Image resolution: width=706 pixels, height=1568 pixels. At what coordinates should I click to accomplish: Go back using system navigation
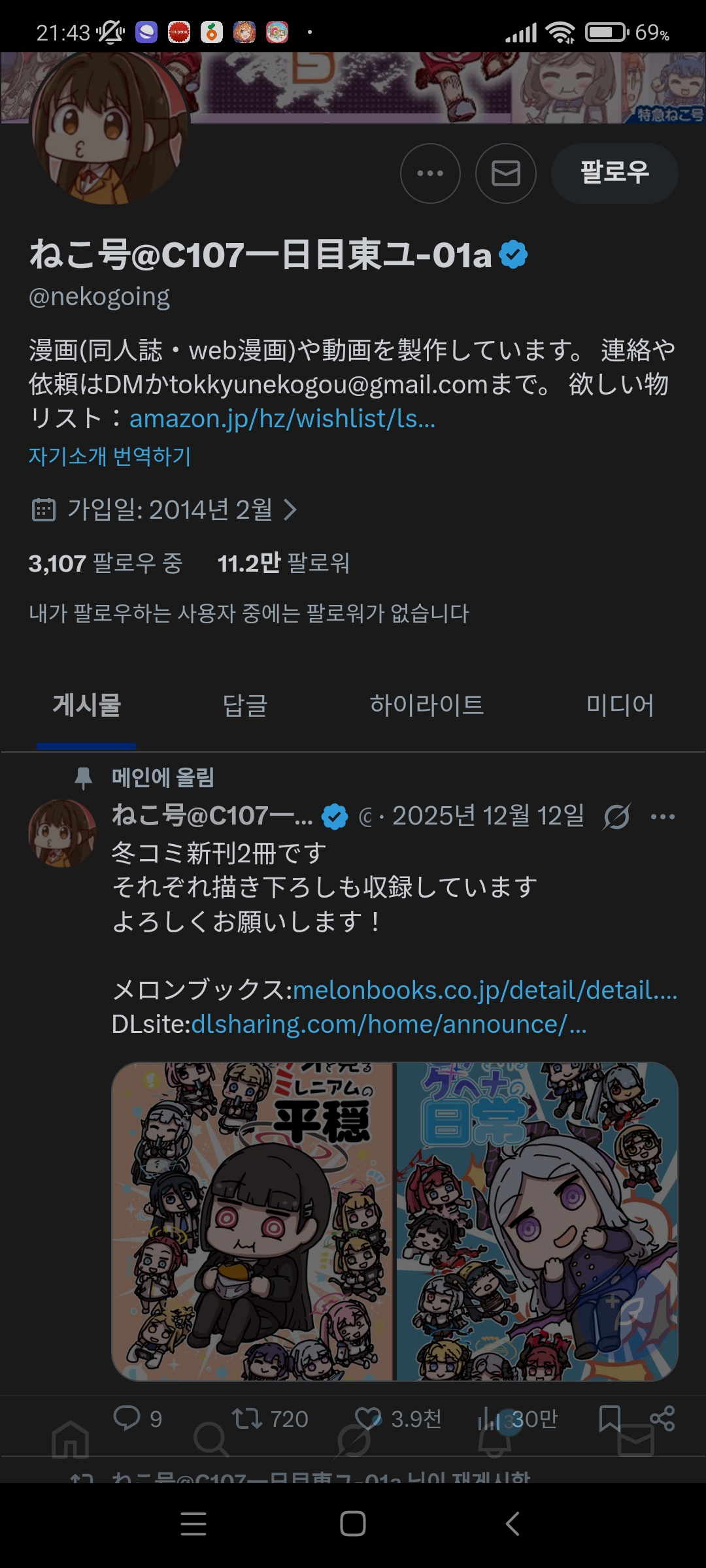pyautogui.click(x=513, y=1524)
